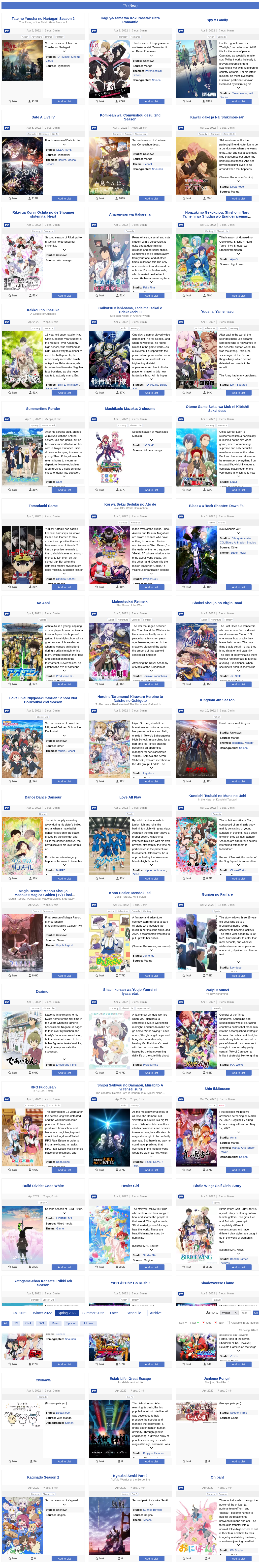This screenshot has height=1568, width=260.
Task: Open the Aharen-san wa Hakarenai title link
Action: coord(130,214)
